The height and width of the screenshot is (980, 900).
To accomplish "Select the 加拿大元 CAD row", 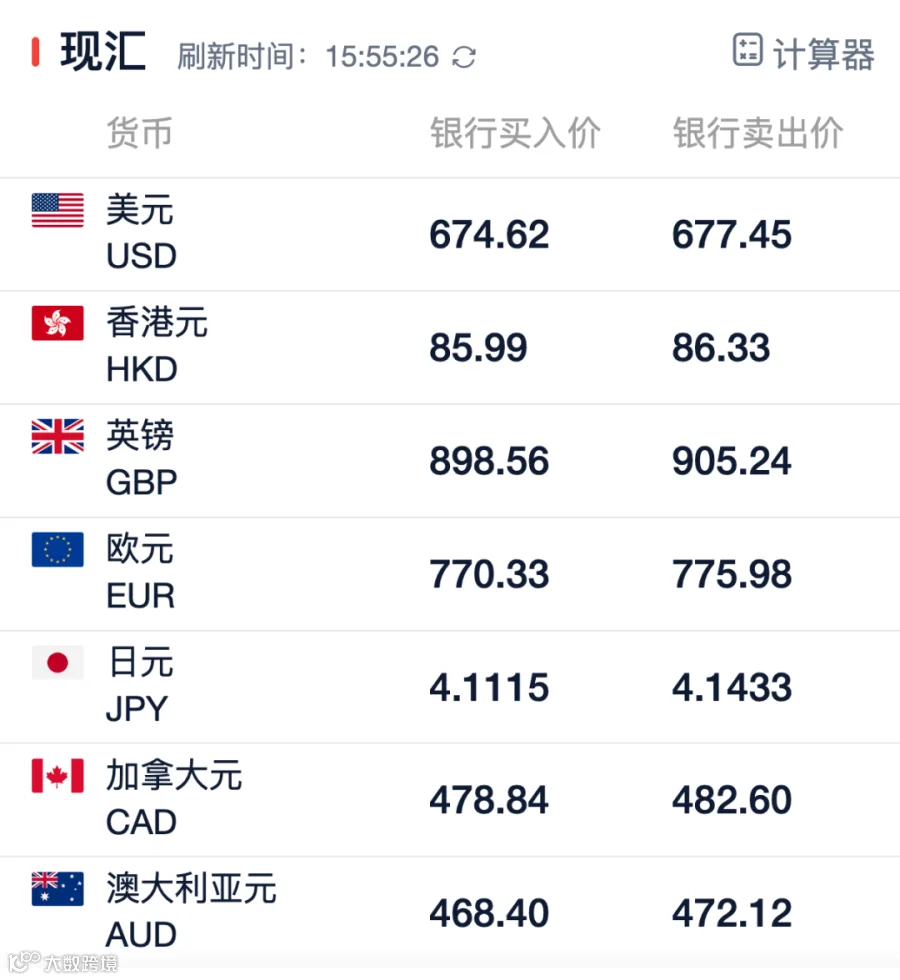I will point(450,800).
